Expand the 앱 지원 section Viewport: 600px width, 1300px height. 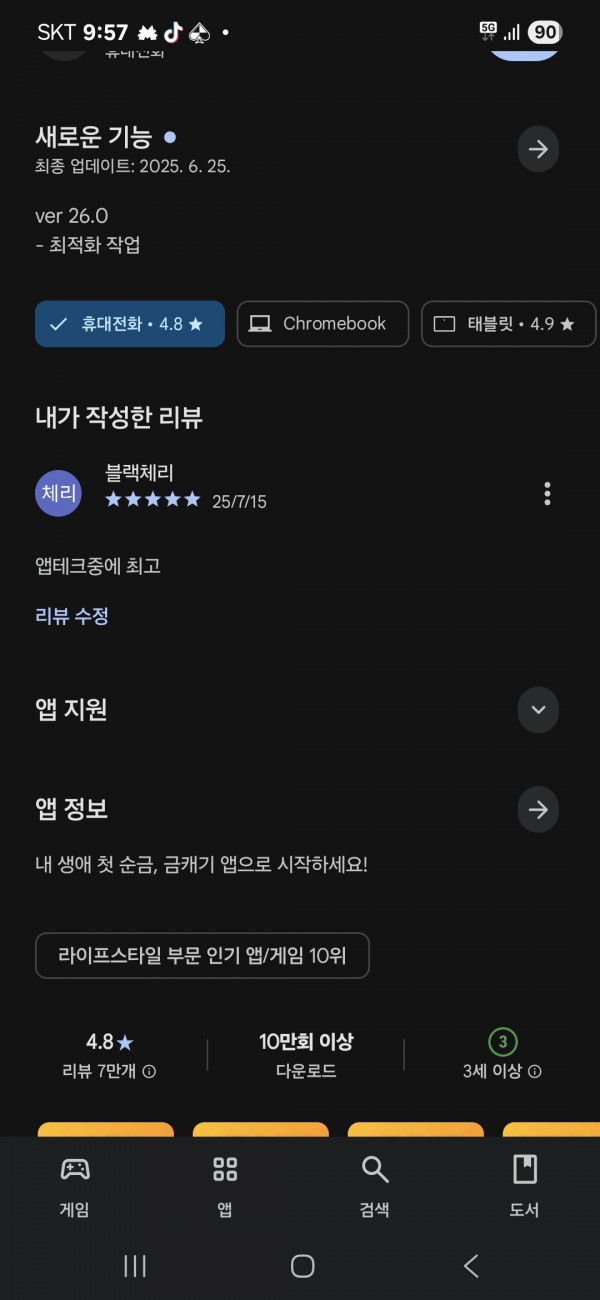click(538, 710)
